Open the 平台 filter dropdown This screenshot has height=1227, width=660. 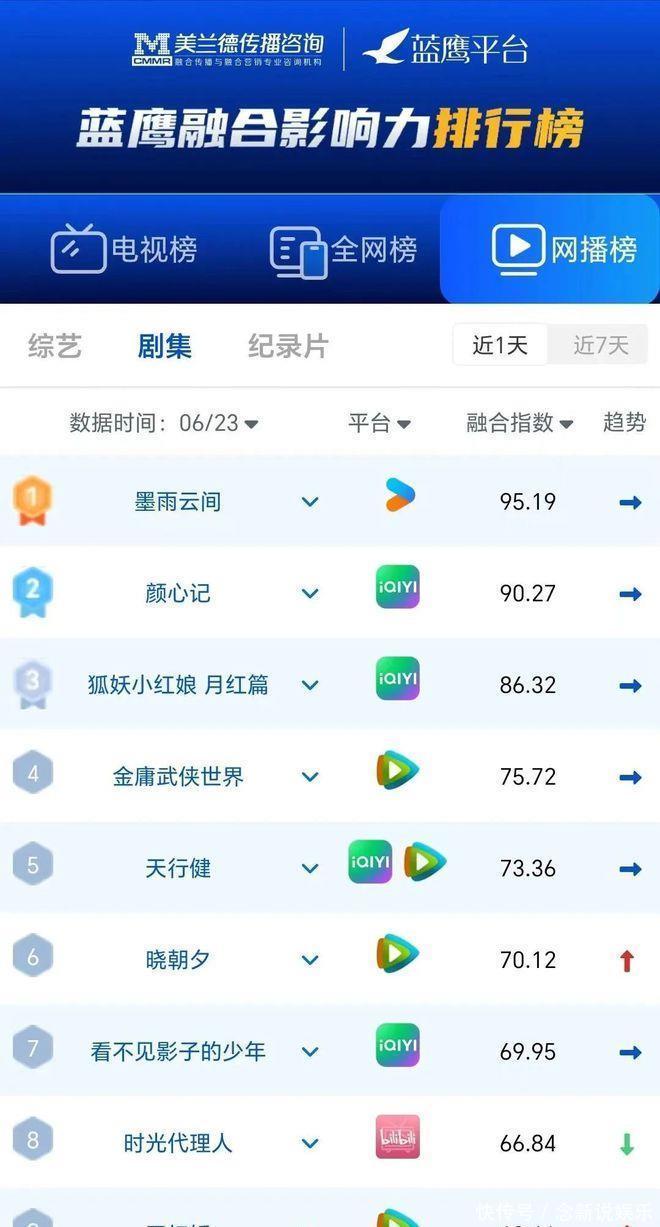point(379,423)
